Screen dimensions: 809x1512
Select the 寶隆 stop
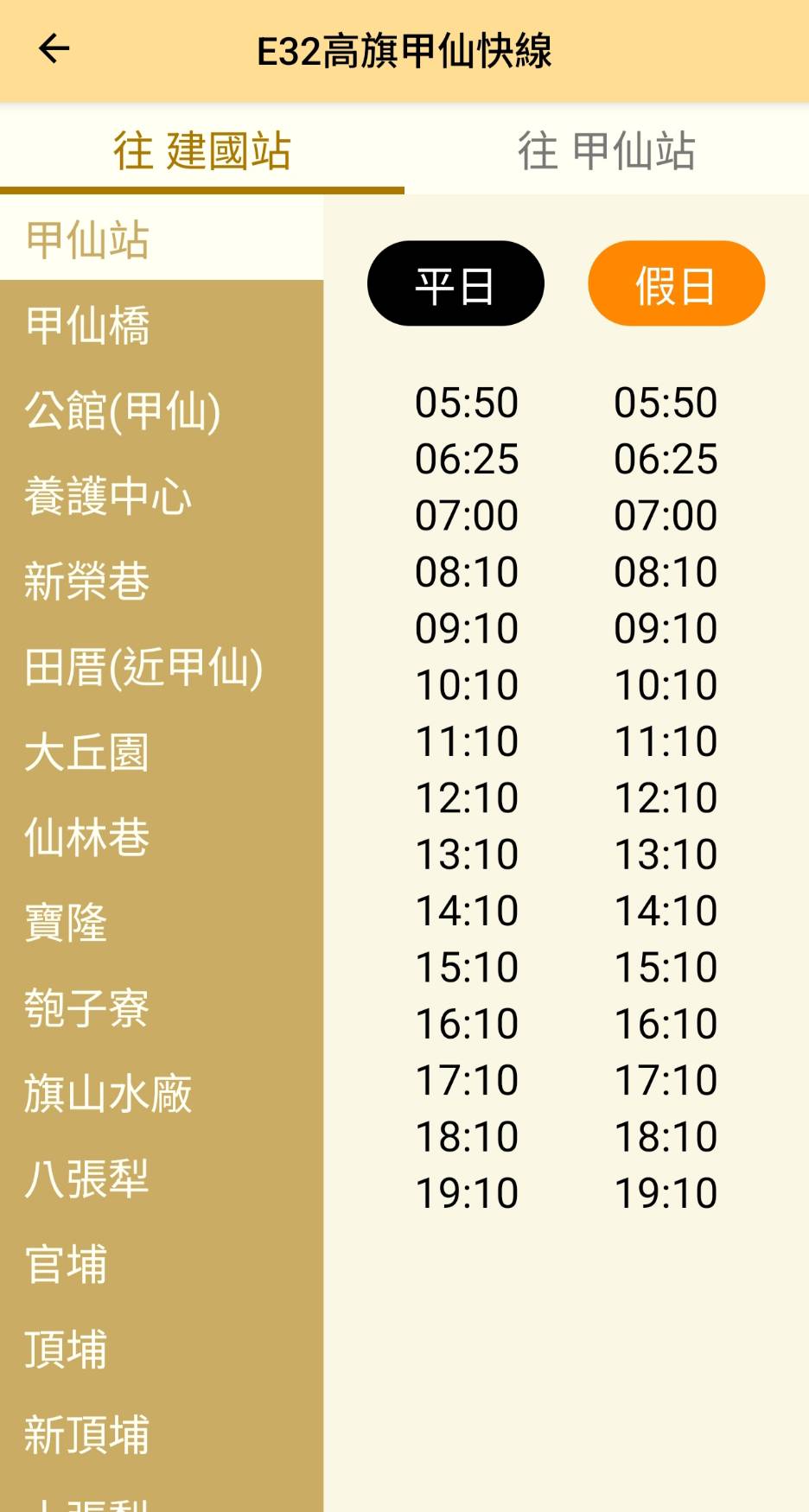click(x=162, y=923)
